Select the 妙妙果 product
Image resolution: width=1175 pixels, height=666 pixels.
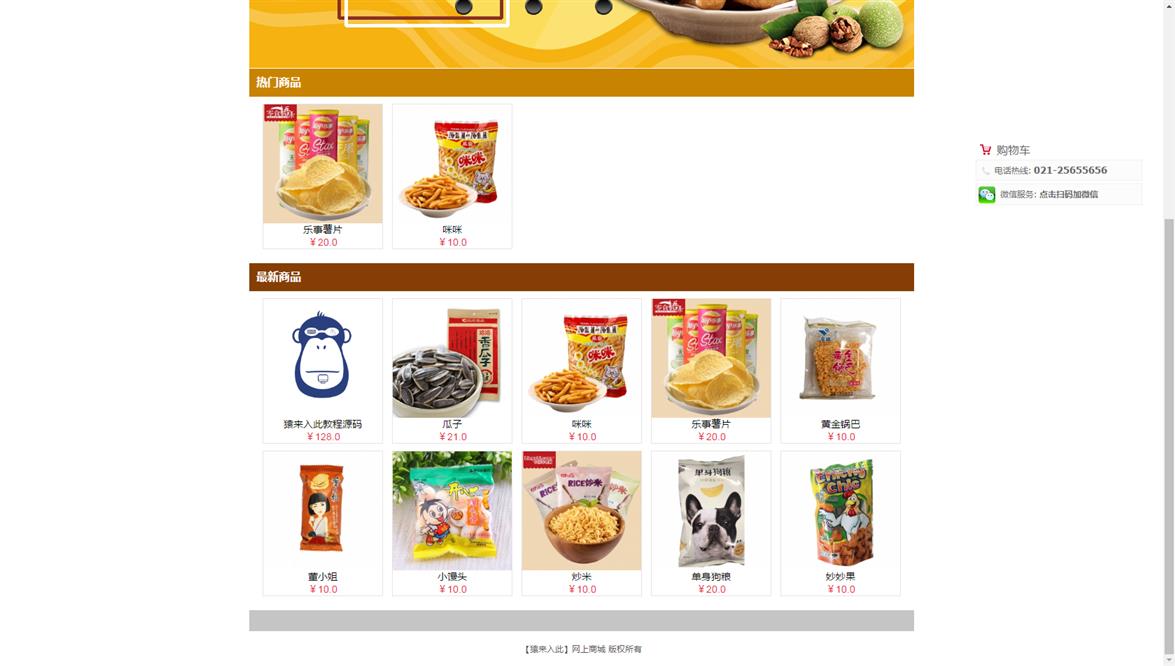click(840, 512)
